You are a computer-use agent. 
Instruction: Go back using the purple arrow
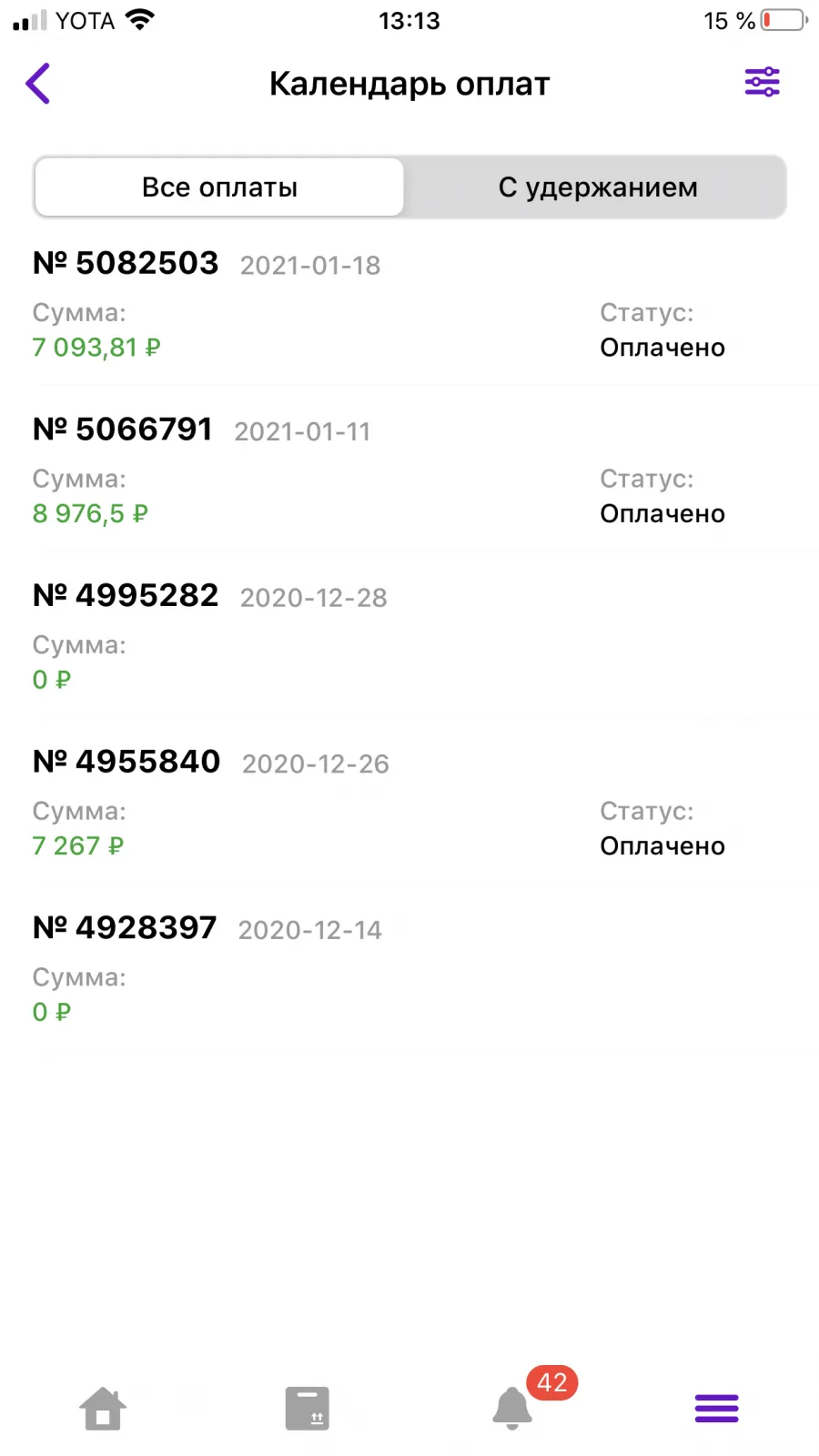[x=37, y=84]
